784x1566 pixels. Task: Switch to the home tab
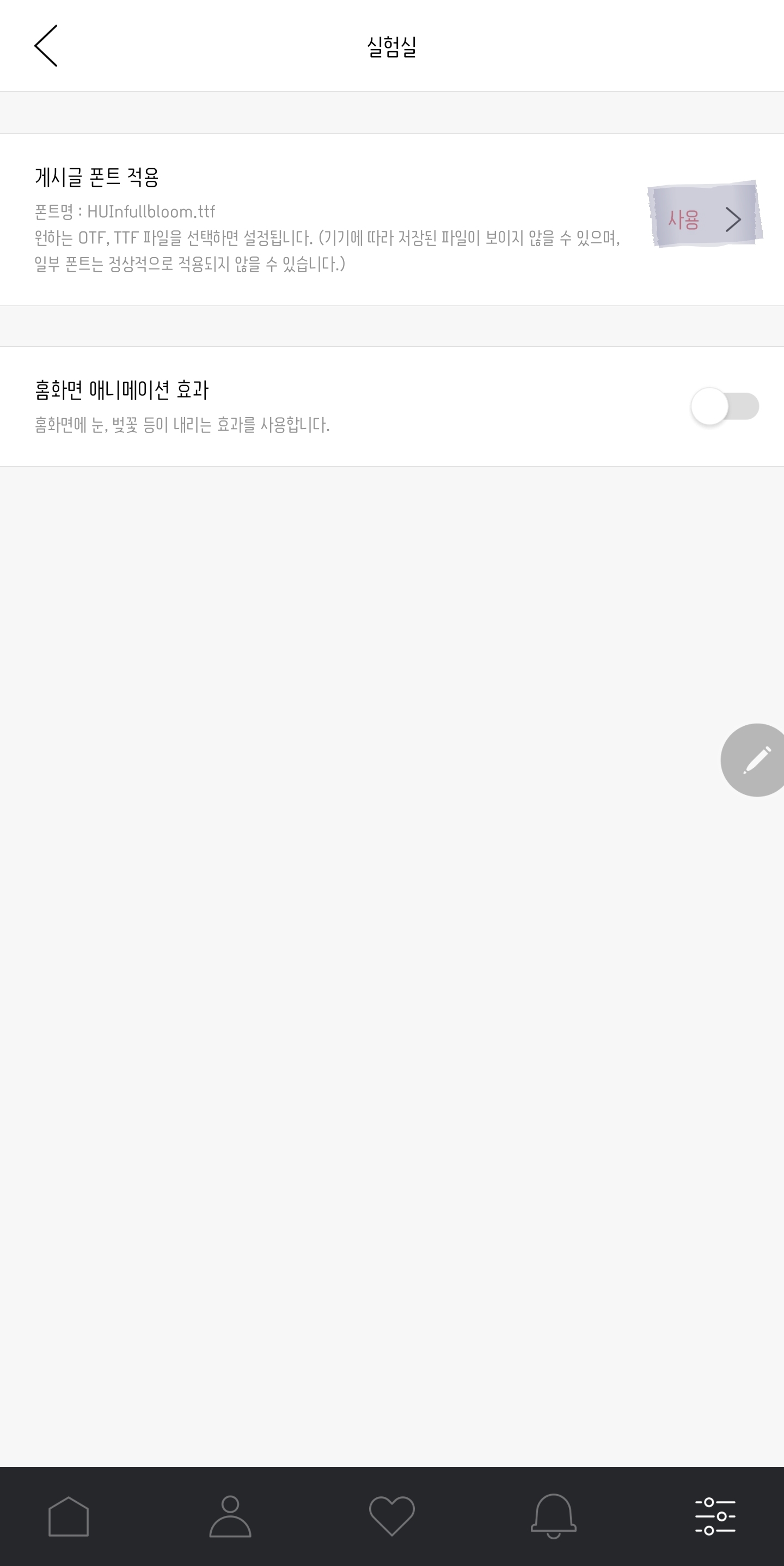pos(69,1516)
